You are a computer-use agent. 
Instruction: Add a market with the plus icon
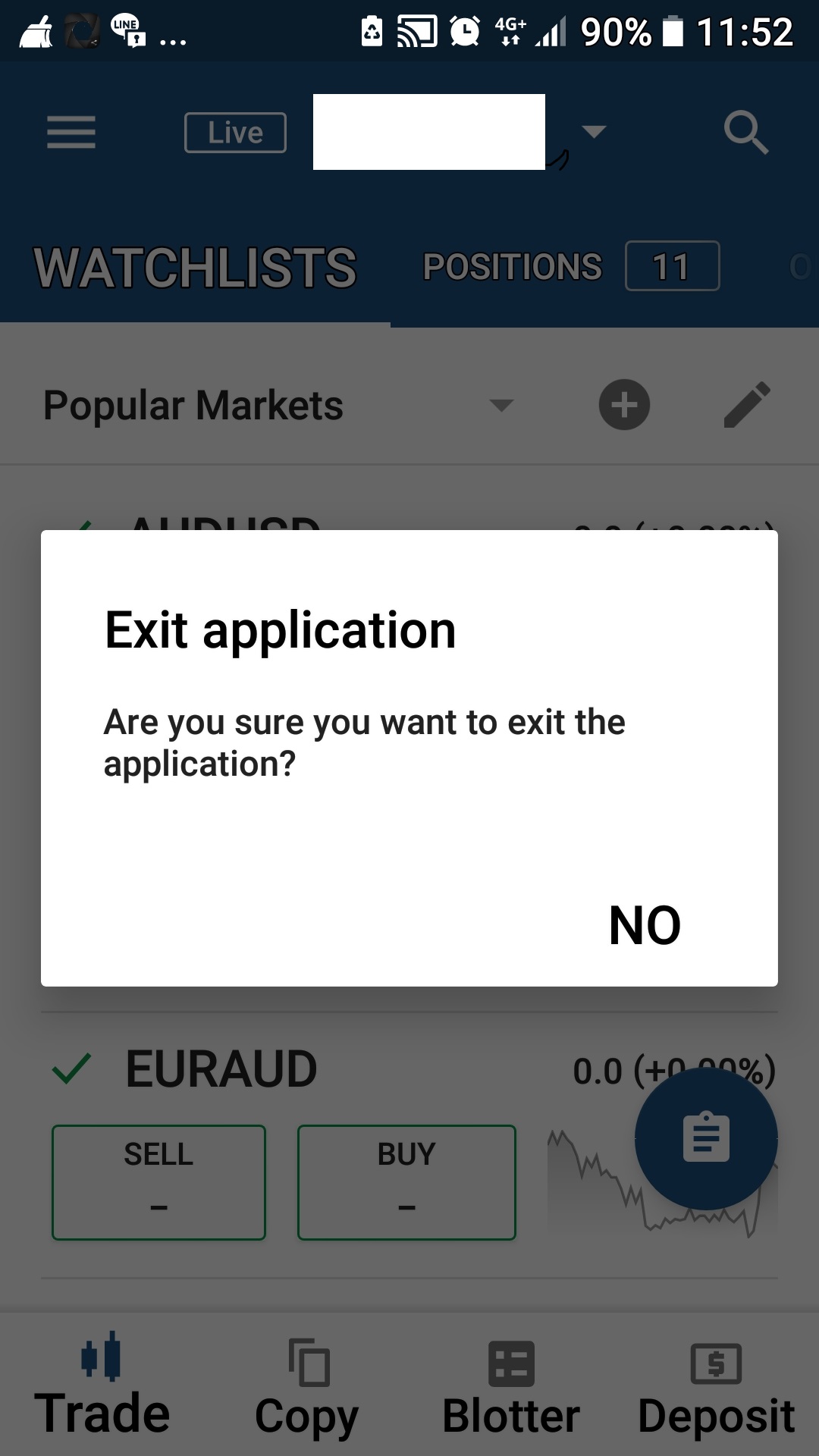(x=624, y=405)
